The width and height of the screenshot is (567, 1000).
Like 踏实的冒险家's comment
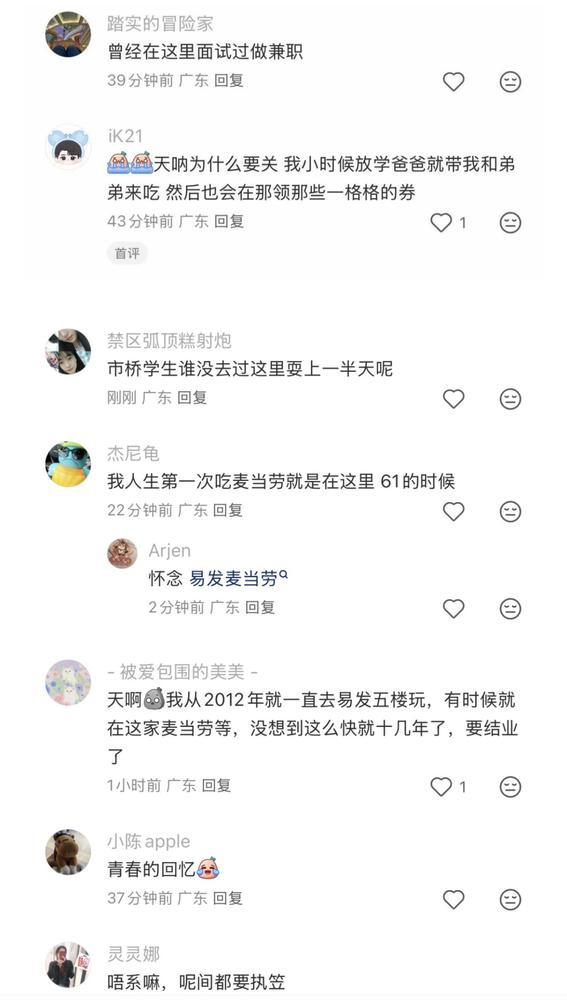(453, 82)
